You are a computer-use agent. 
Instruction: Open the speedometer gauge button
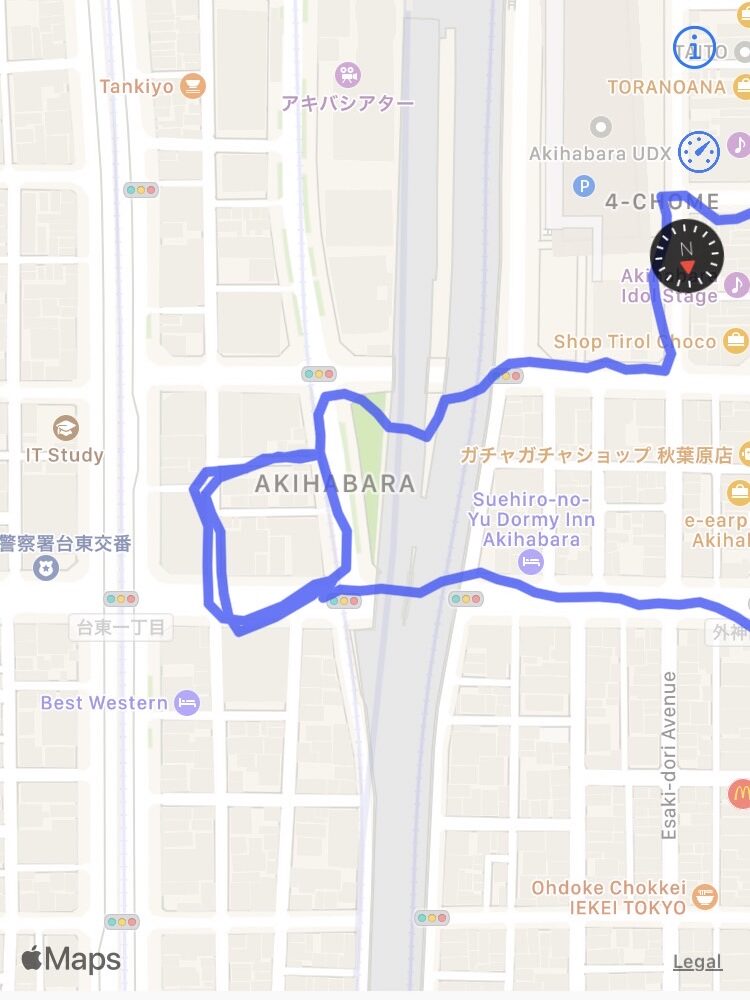[x=698, y=152]
